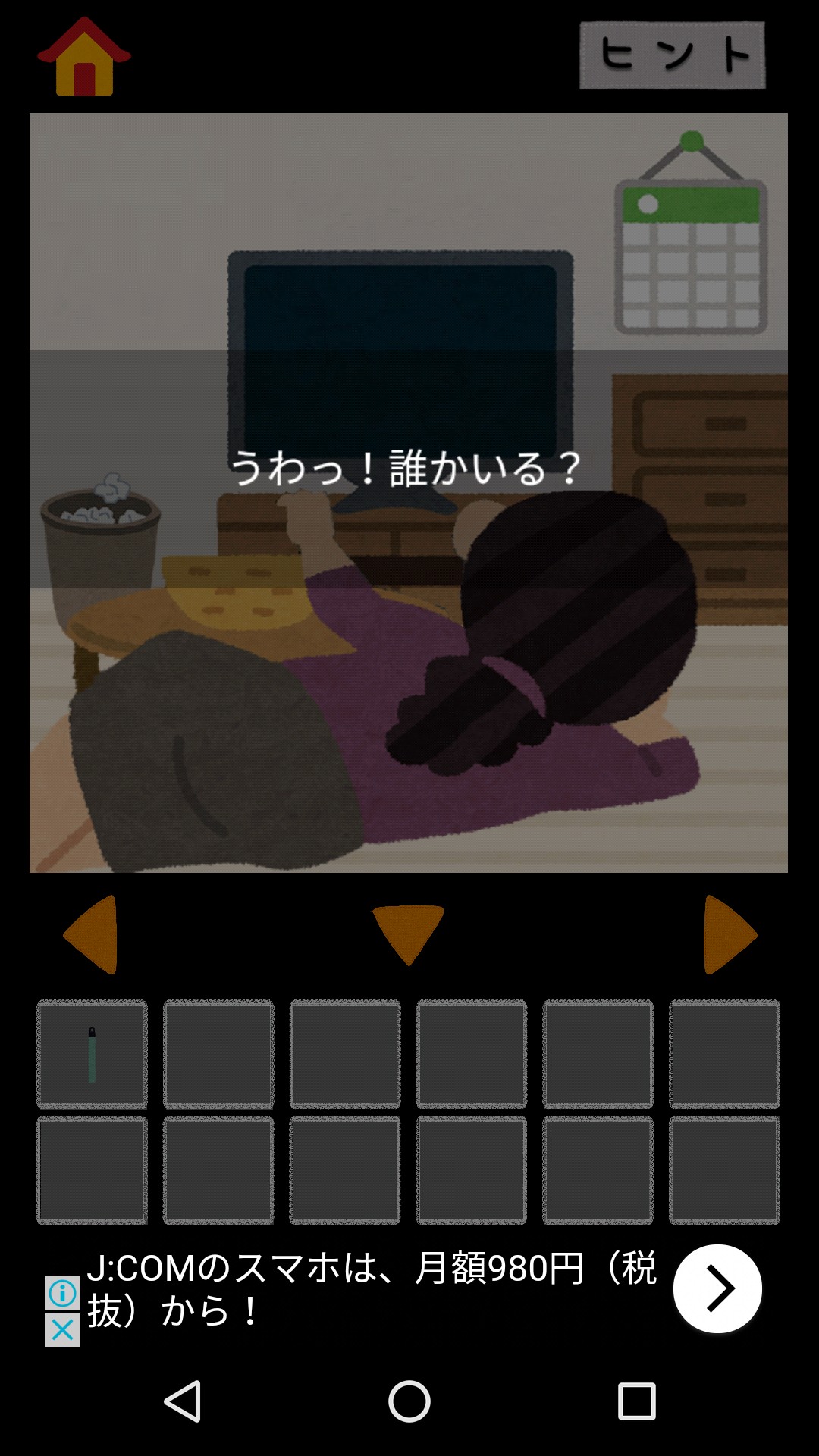Turn view left with the left arrow
Screen dimensions: 819x1456
[x=93, y=934]
